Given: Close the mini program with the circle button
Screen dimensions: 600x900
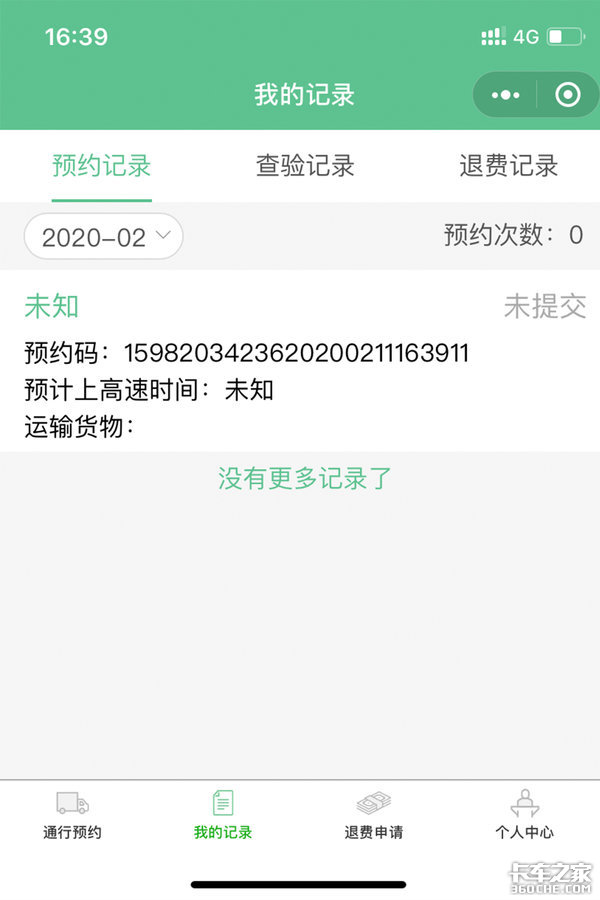Looking at the screenshot, I should pos(567,95).
